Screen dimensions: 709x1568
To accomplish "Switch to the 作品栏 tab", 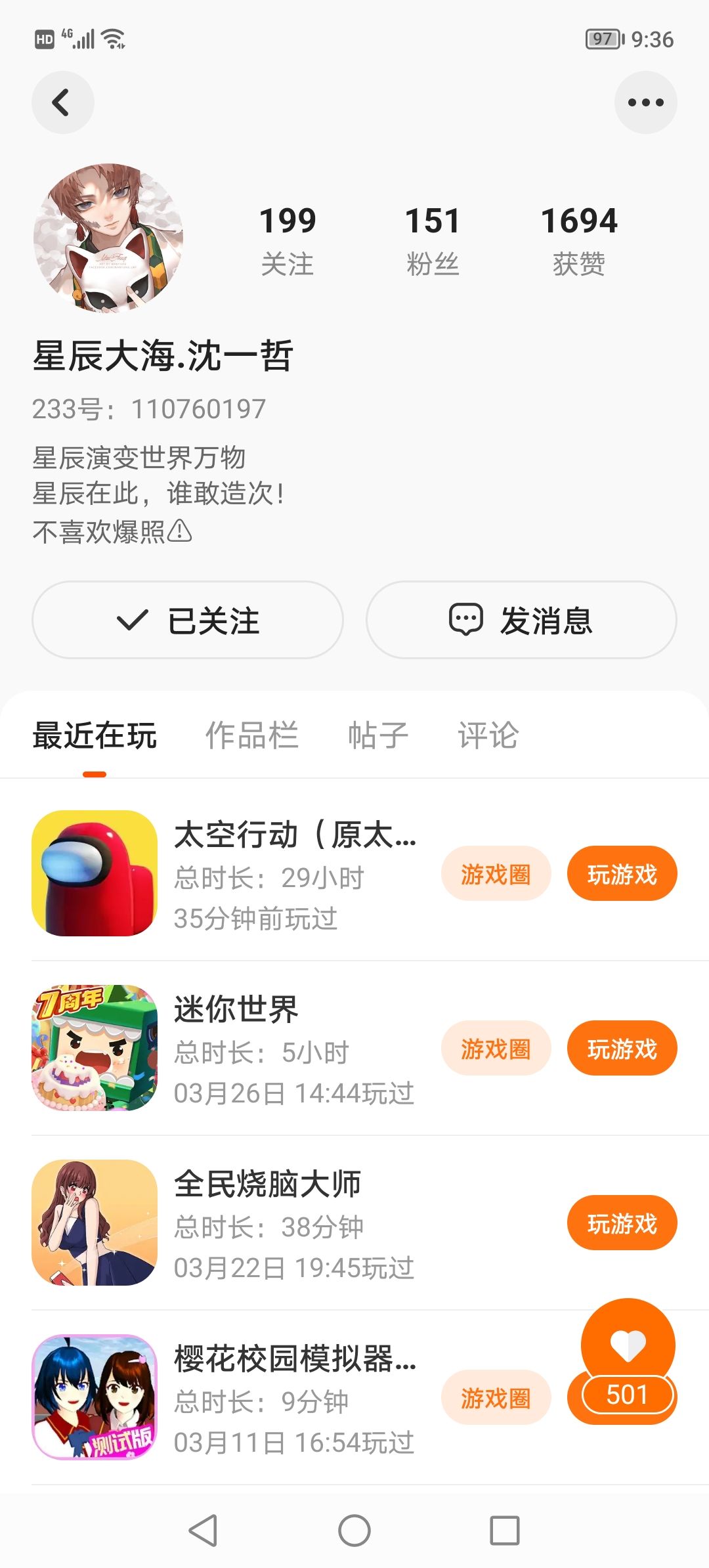I will click(x=252, y=735).
